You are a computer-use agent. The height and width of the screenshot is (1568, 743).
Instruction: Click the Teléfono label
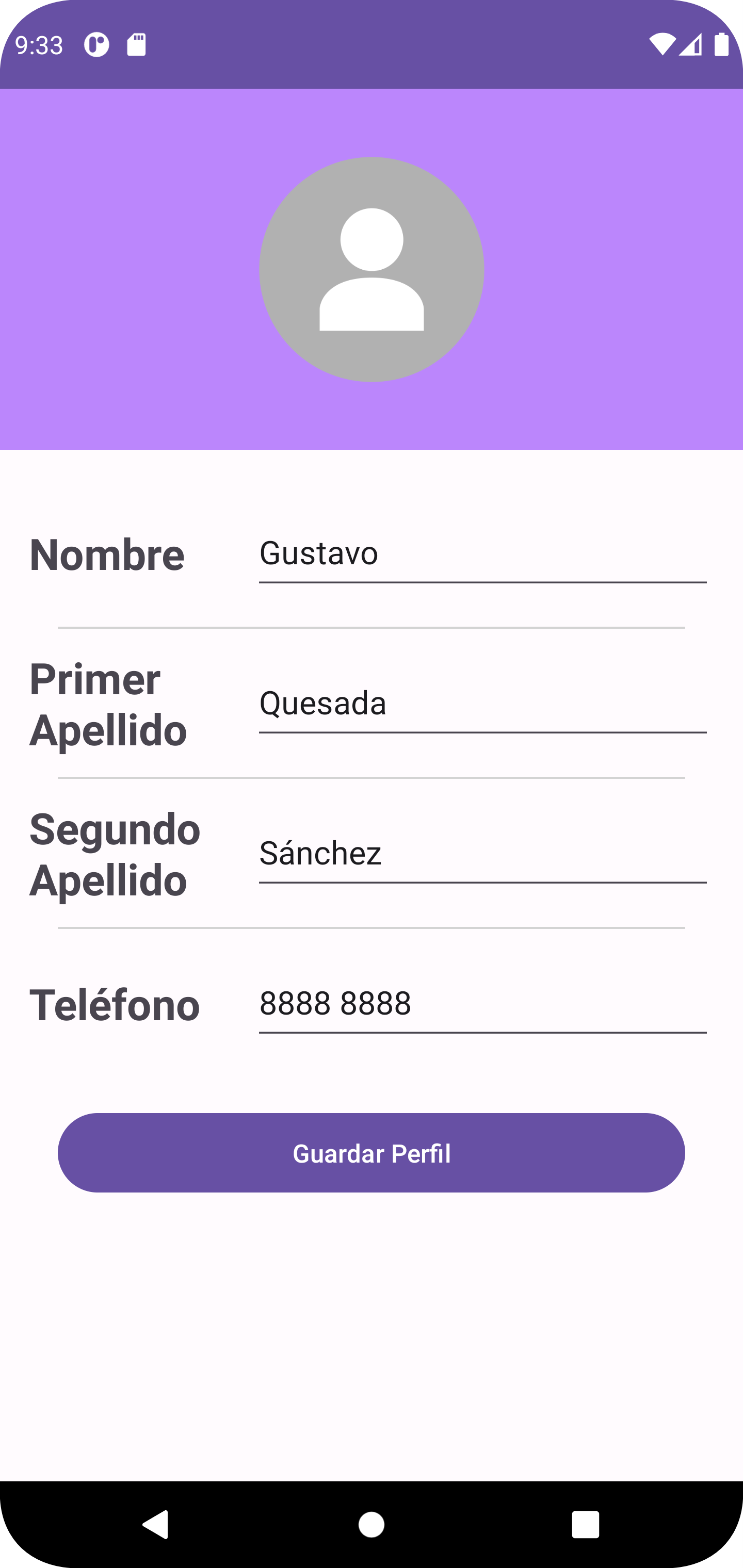click(x=116, y=1006)
